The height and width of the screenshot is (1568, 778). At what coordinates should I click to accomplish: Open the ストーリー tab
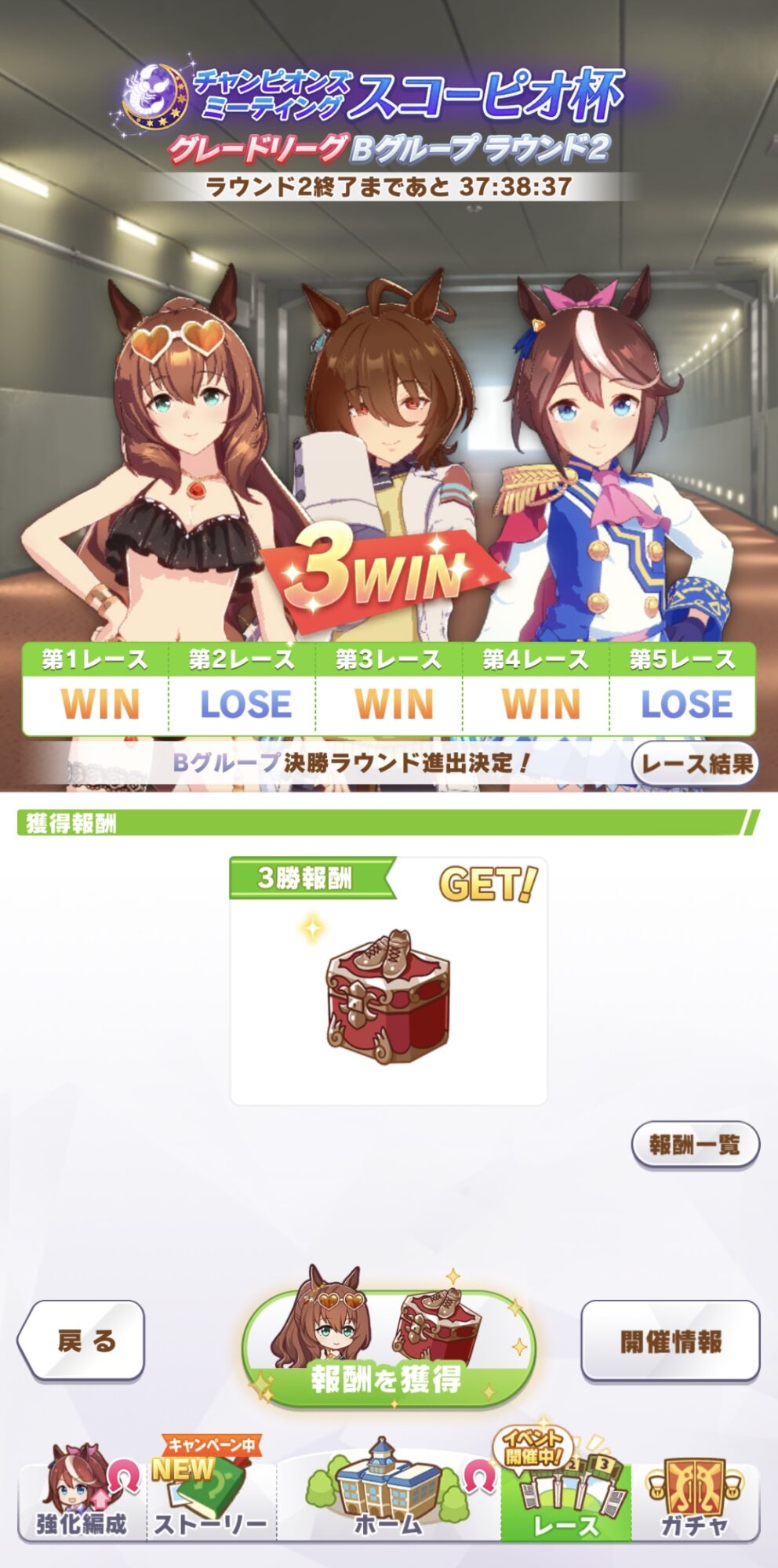[x=210, y=1499]
